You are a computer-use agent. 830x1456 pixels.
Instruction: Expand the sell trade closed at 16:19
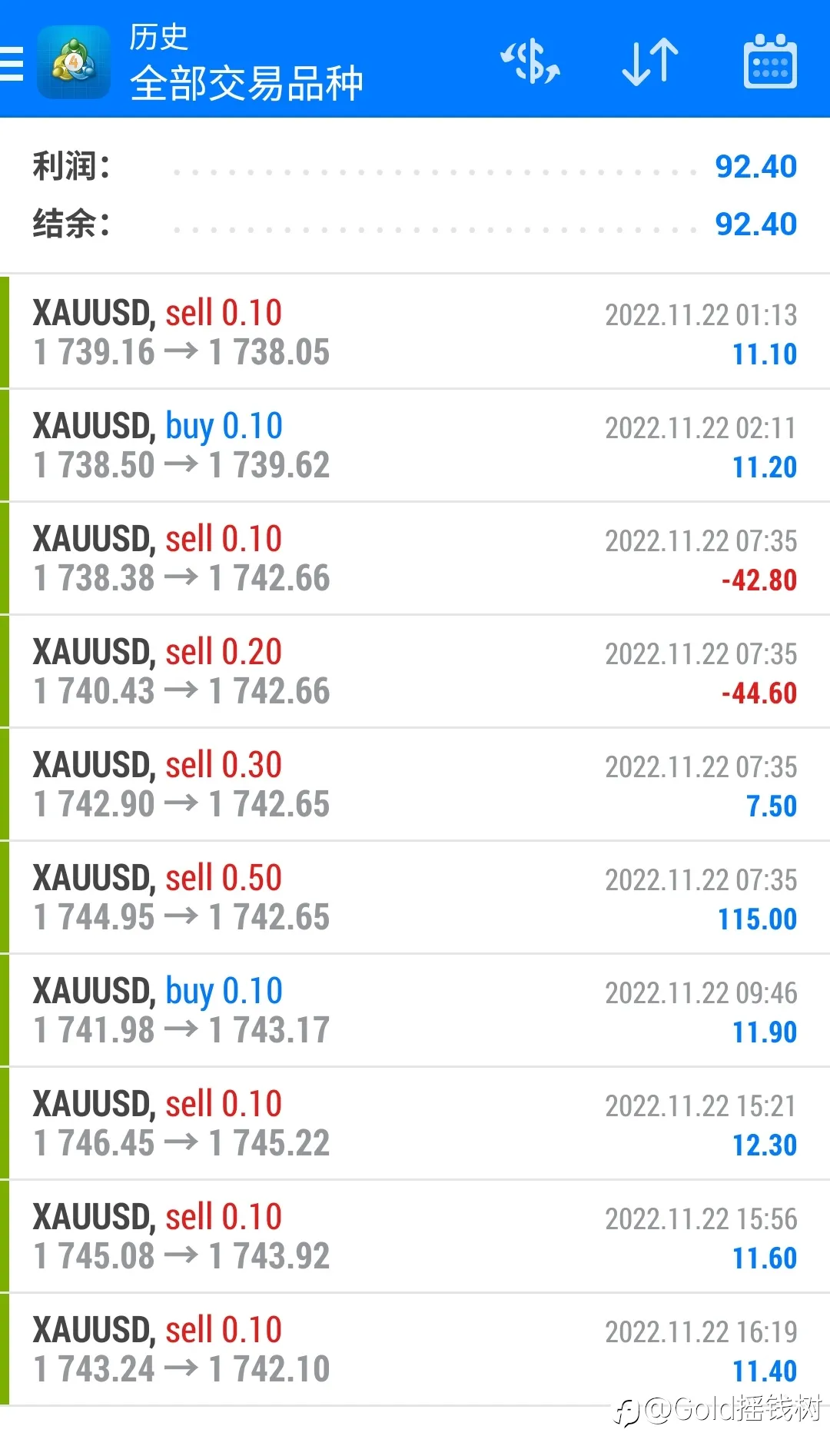click(x=415, y=1349)
